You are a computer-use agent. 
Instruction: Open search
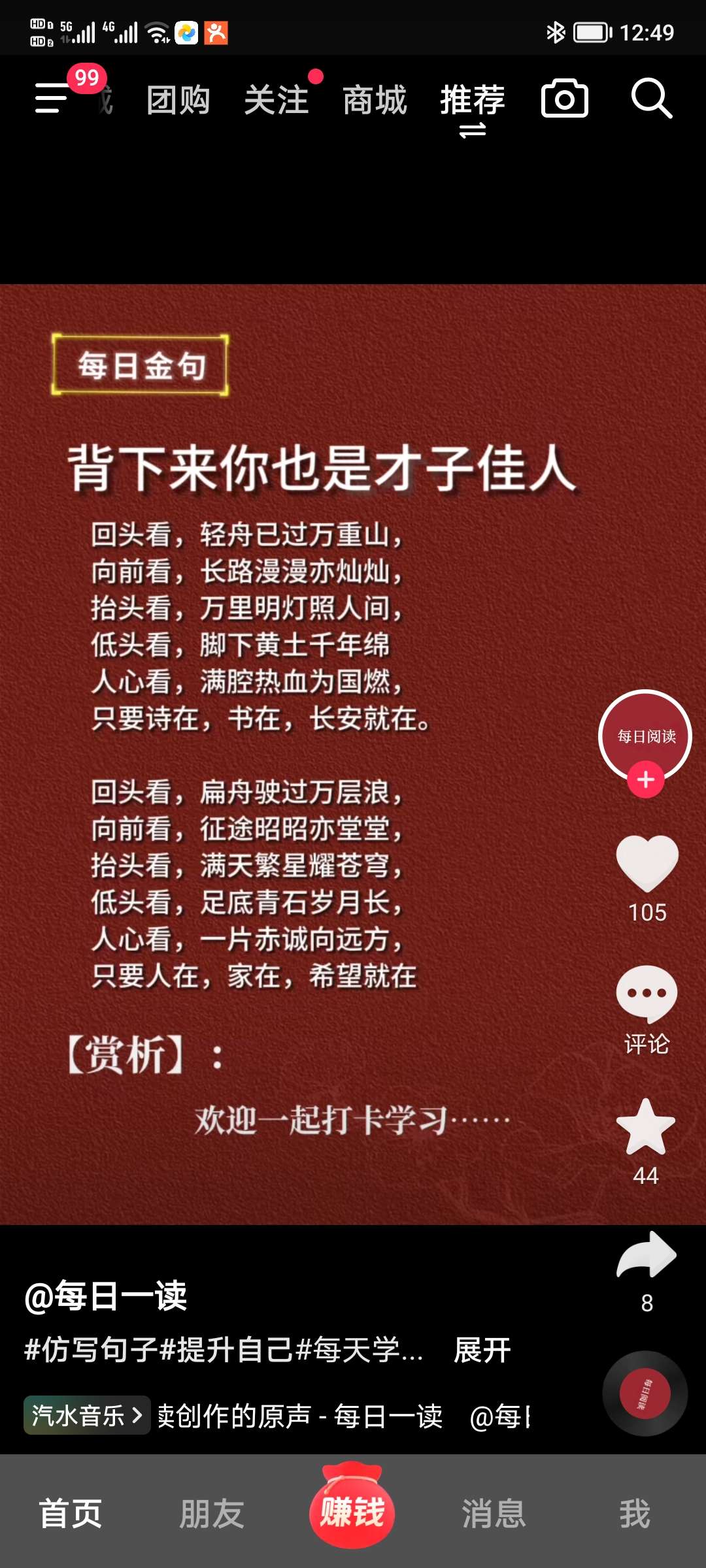point(651,99)
